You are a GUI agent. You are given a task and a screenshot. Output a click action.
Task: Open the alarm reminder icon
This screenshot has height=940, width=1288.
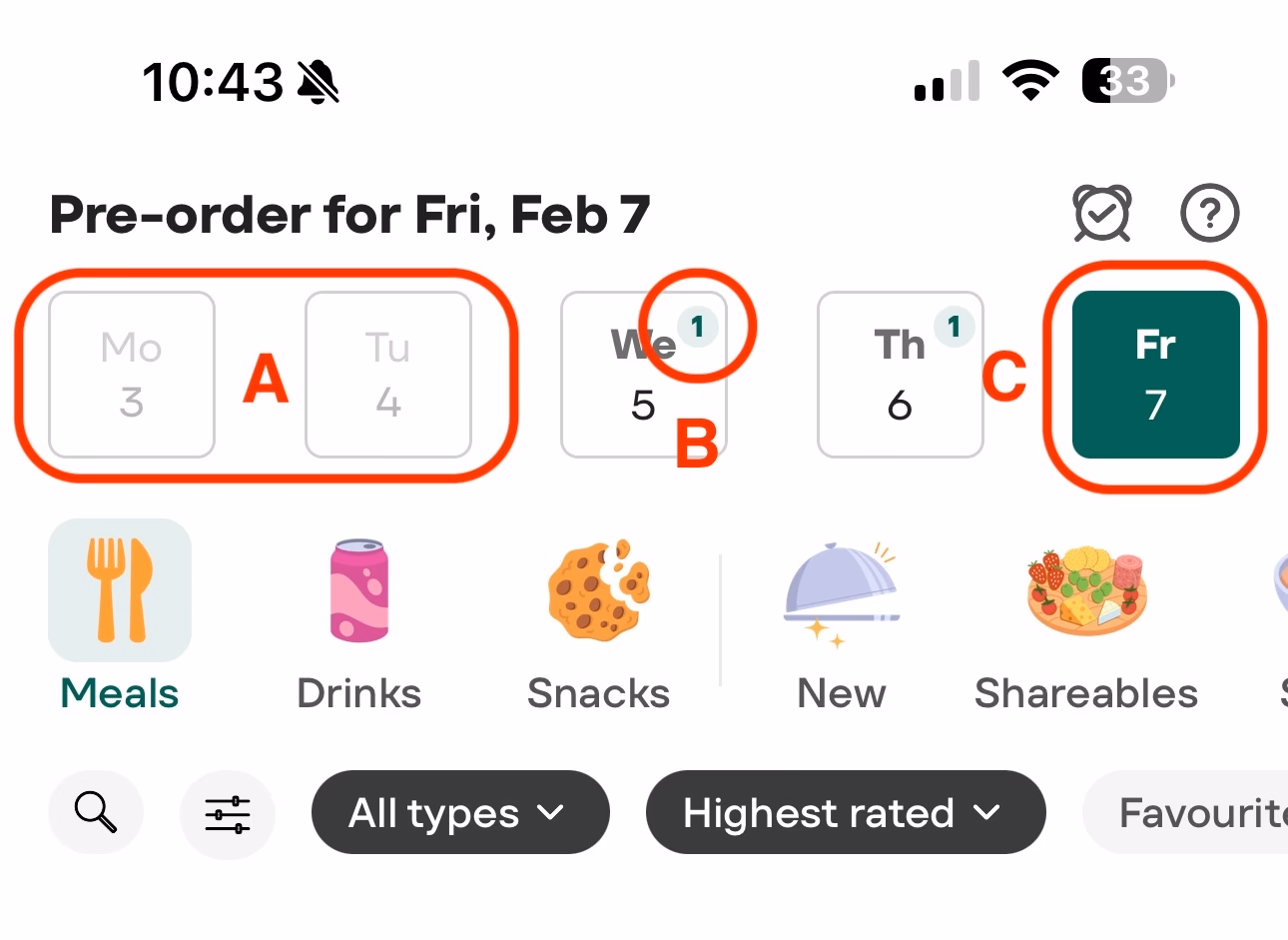[x=1101, y=213]
